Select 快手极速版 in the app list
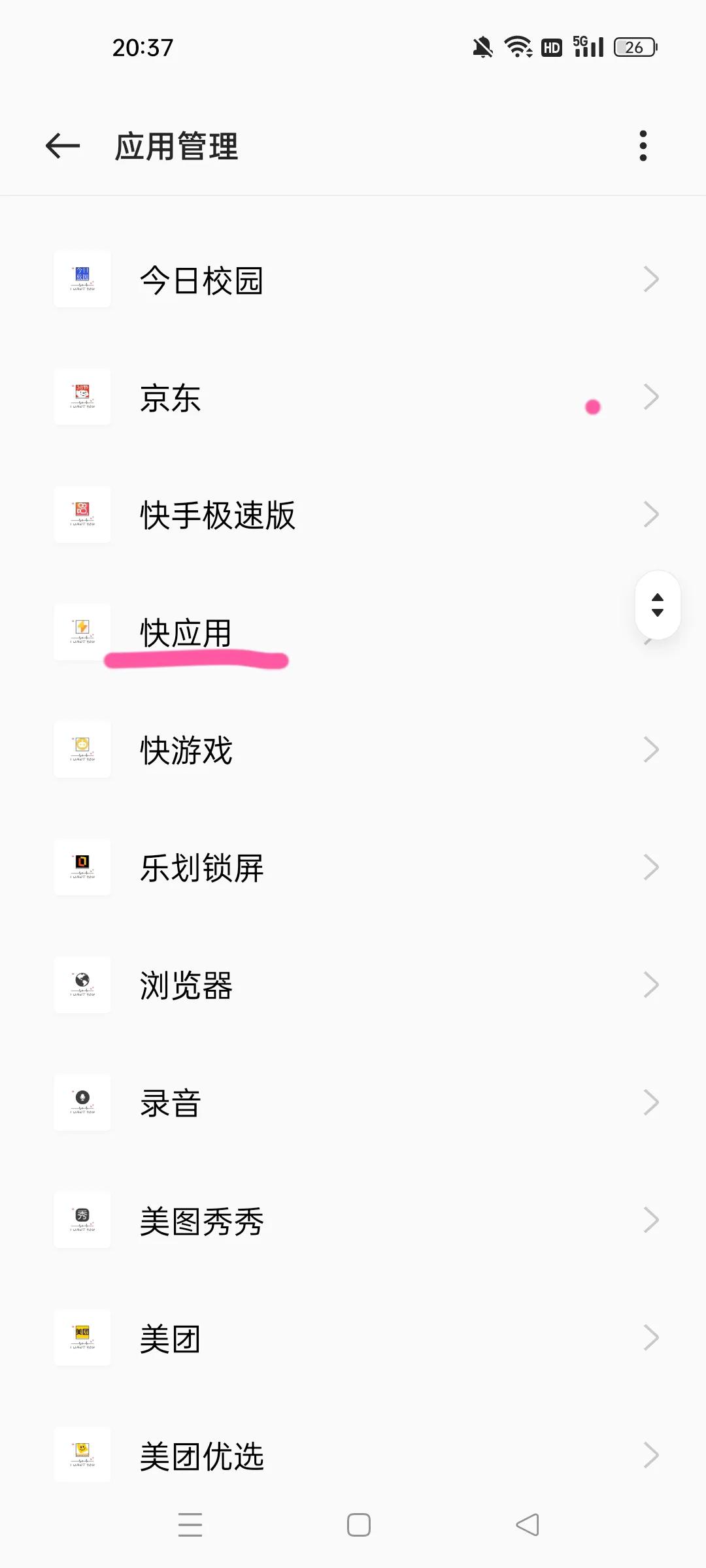Viewport: 706px width, 1568px height. [353, 515]
